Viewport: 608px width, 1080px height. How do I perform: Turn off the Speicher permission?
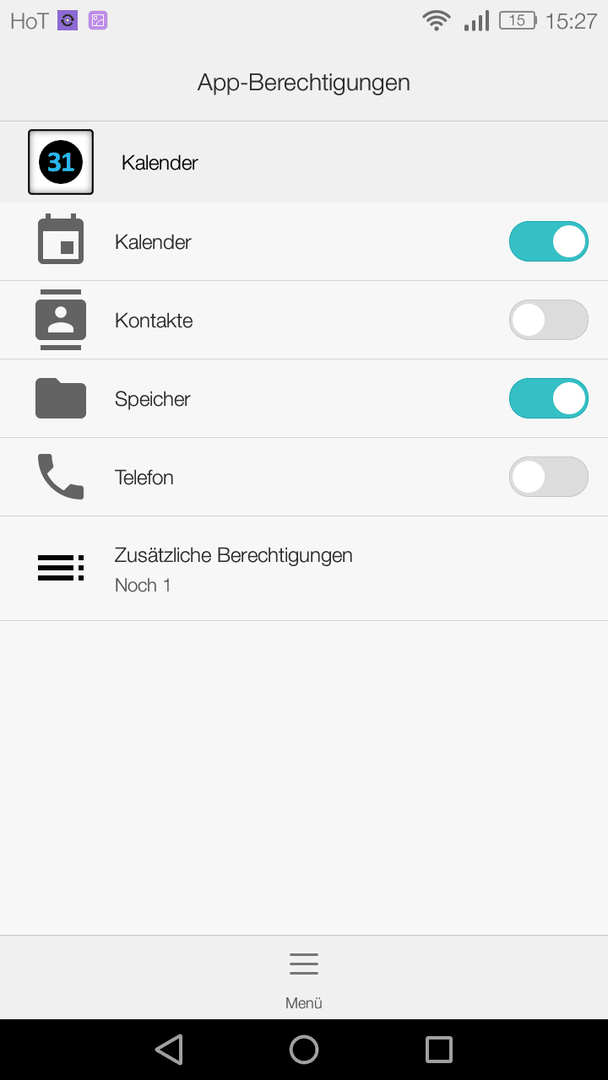(549, 399)
